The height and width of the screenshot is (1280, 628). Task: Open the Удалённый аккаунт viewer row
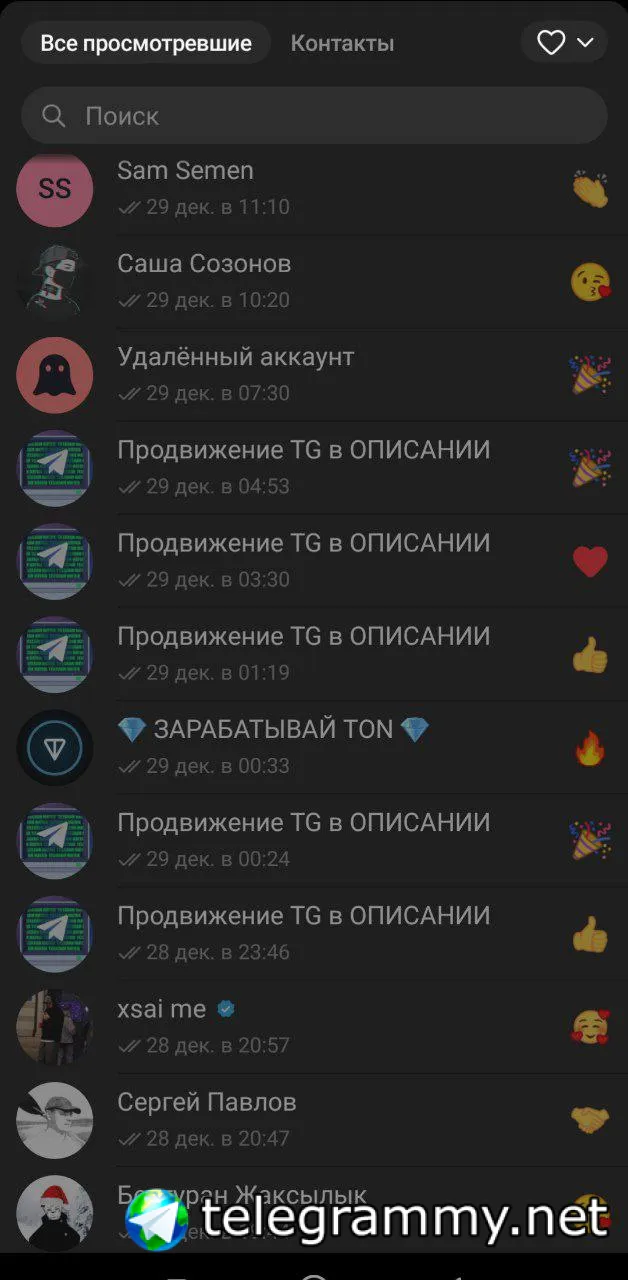(x=300, y=374)
